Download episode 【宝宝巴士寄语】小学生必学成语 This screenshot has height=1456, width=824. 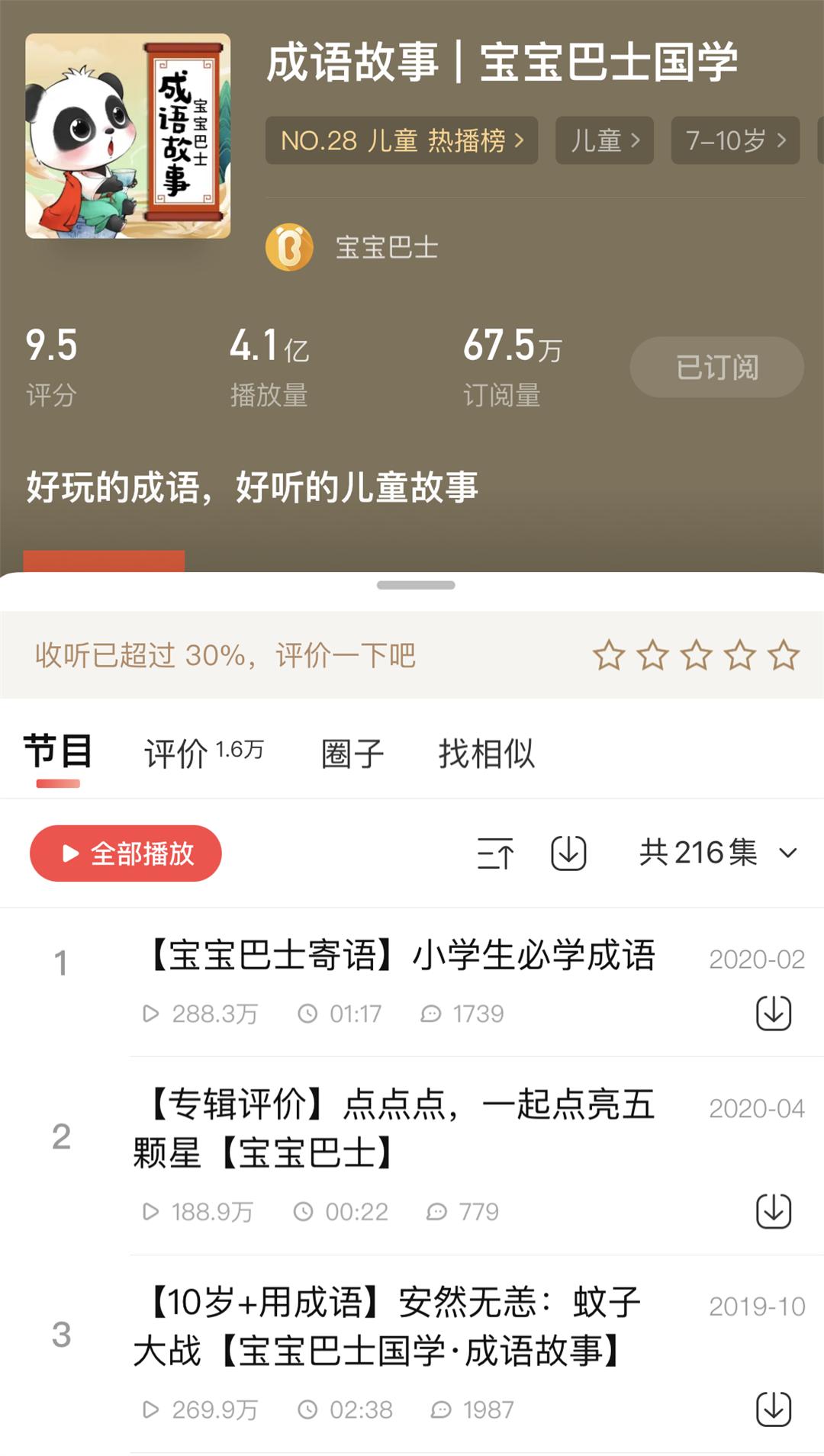pyautogui.click(x=773, y=1013)
